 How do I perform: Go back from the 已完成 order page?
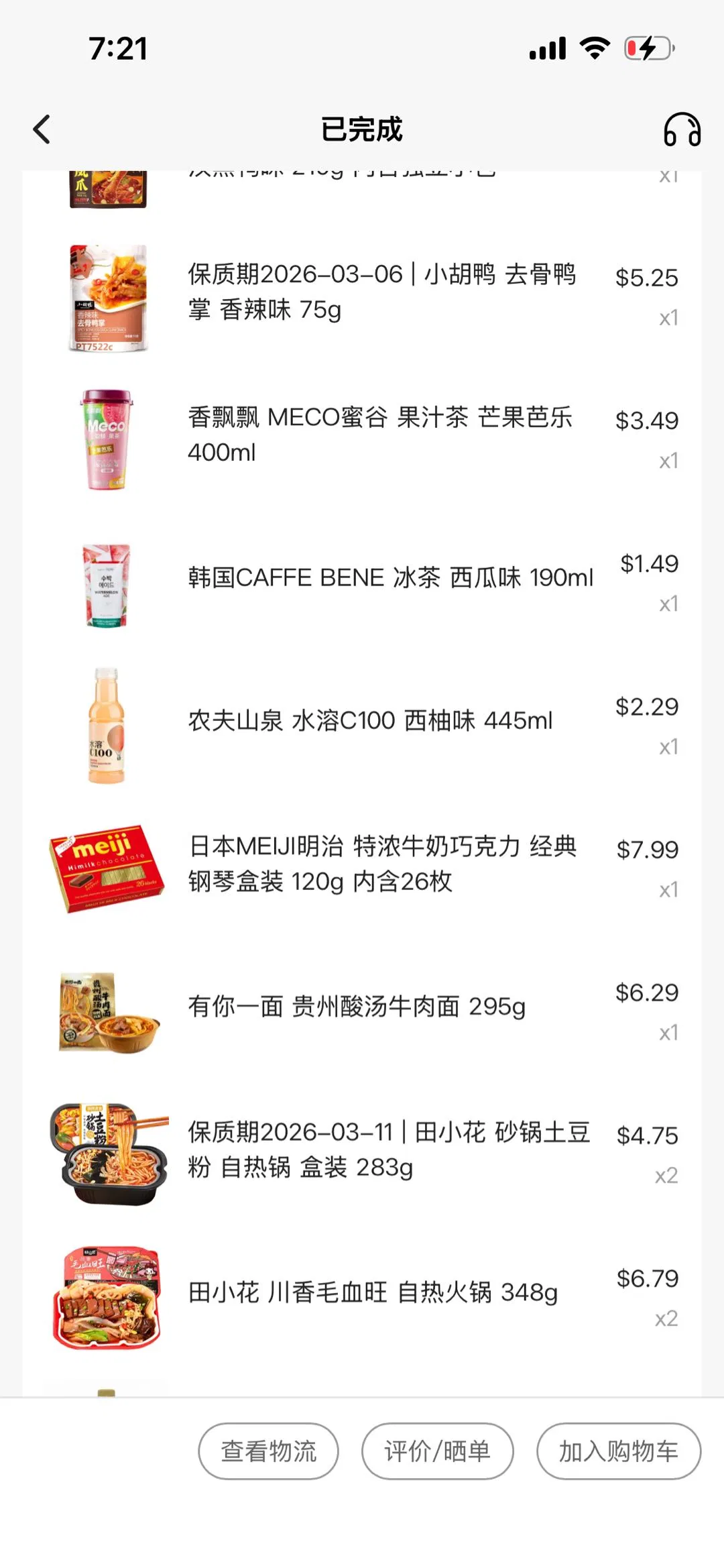click(x=42, y=129)
